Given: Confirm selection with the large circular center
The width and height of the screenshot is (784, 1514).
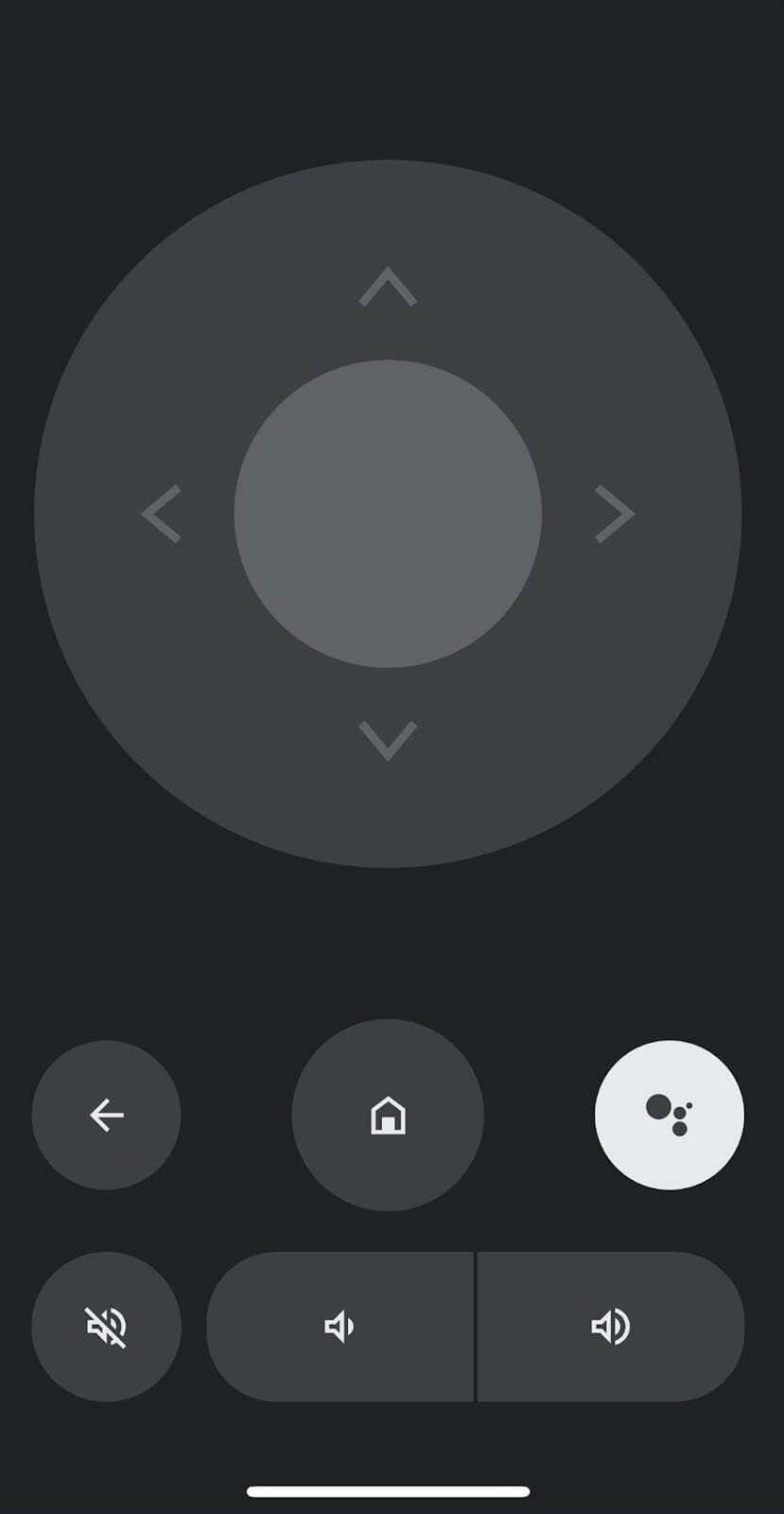Looking at the screenshot, I should coord(387,513).
